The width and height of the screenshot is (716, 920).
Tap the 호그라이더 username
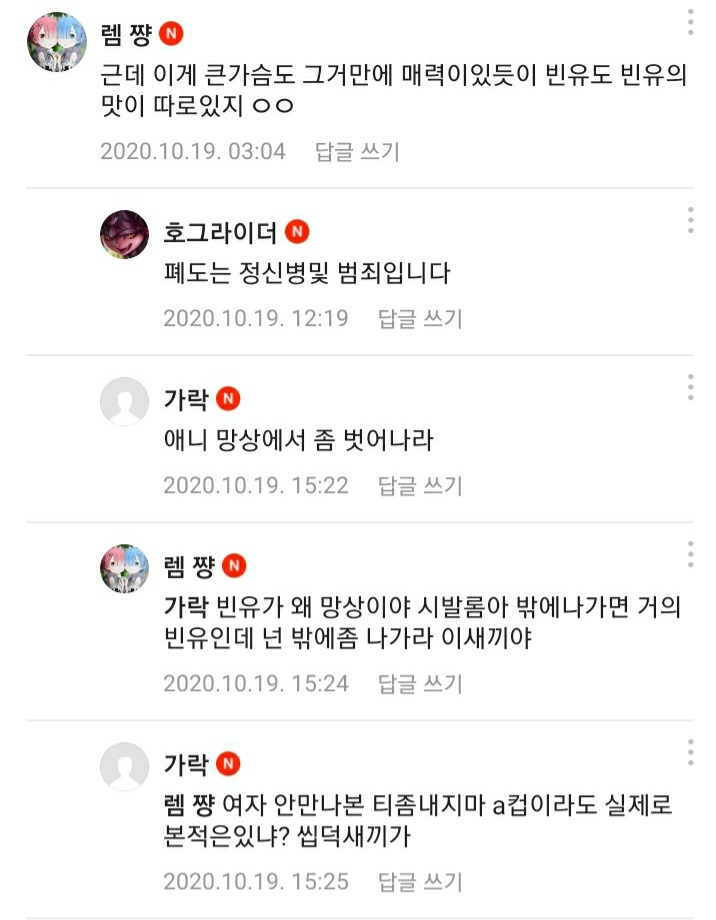pos(220,233)
